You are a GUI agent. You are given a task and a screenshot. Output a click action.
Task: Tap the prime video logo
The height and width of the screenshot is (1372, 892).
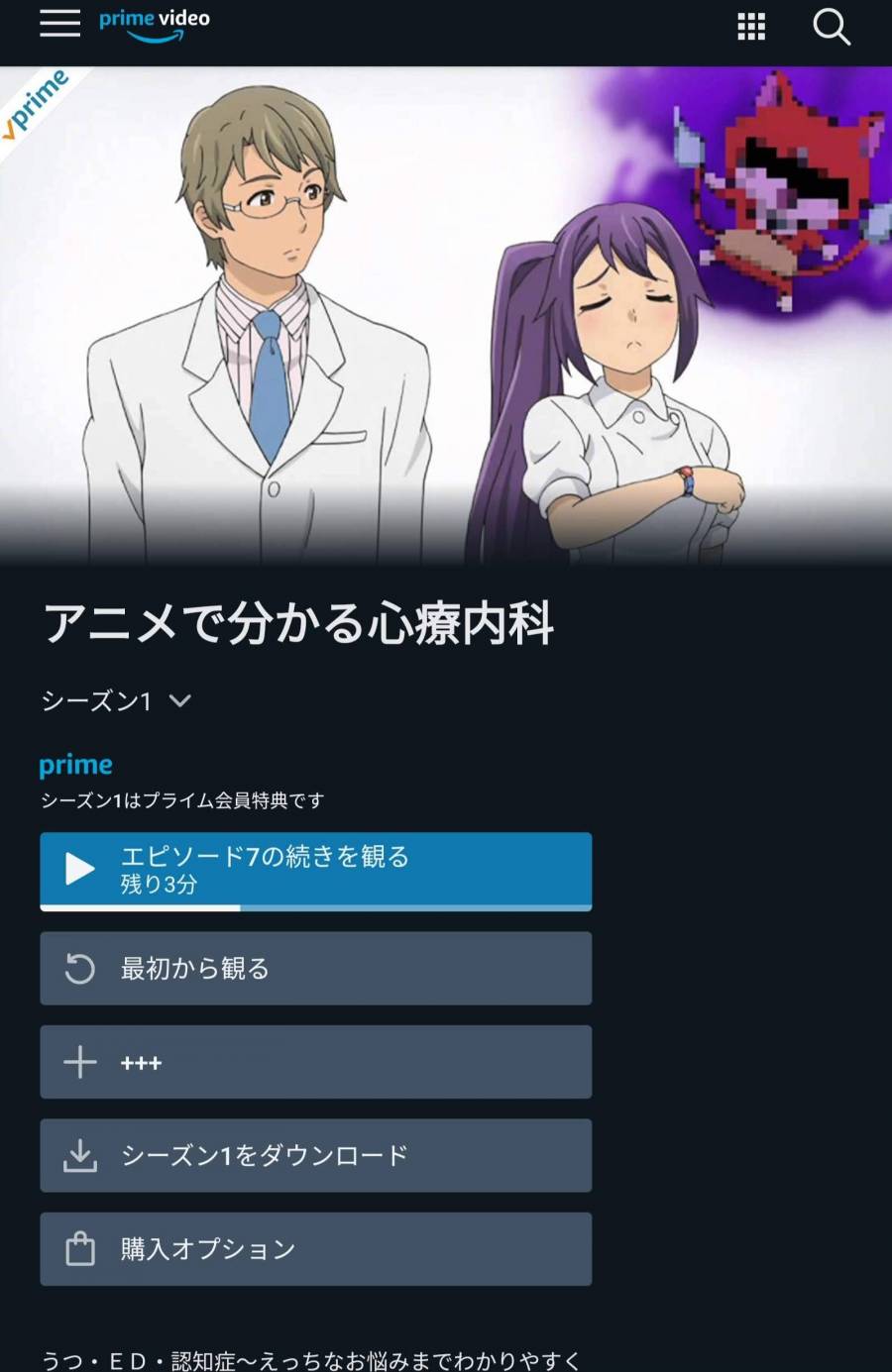[x=155, y=25]
